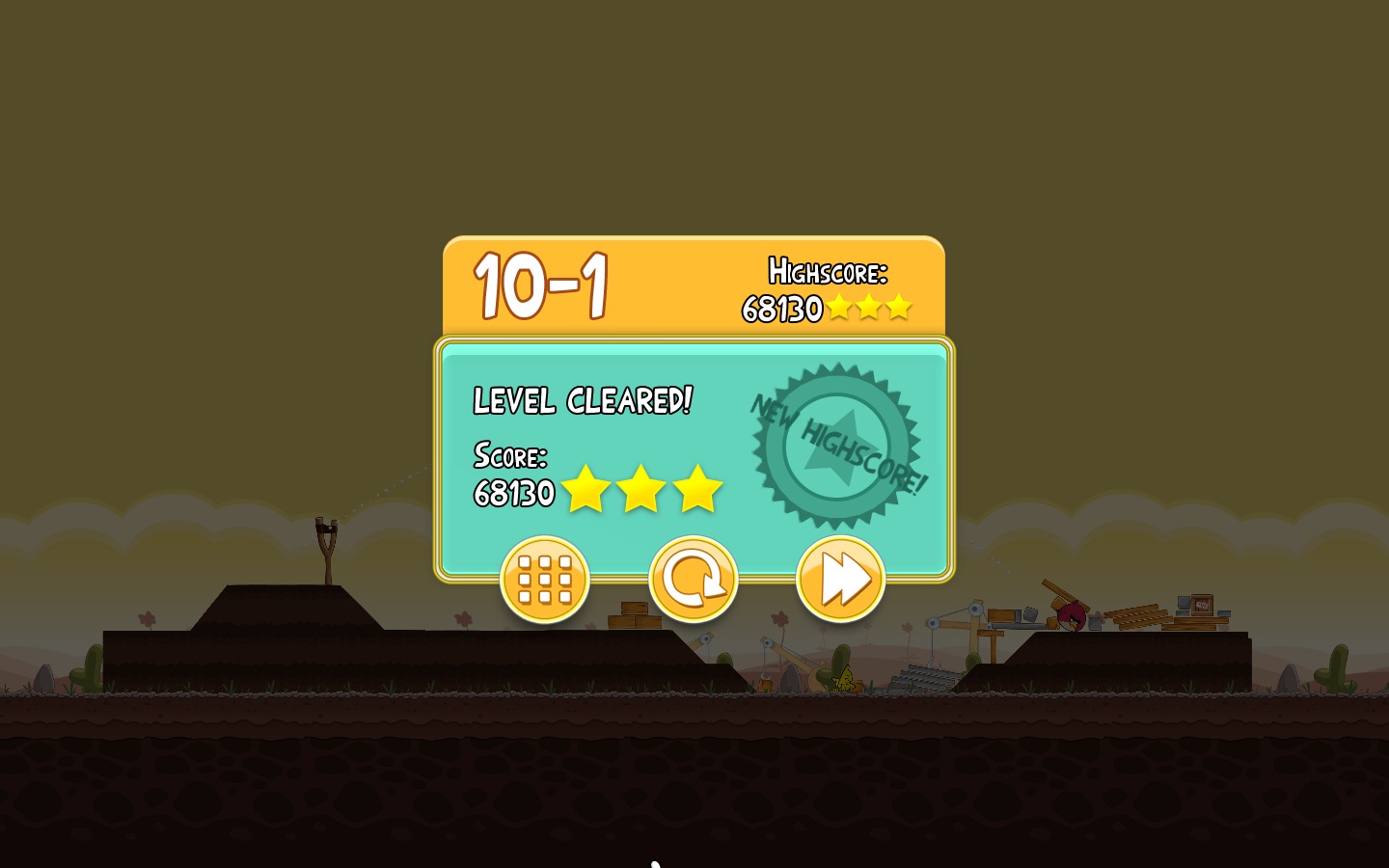
Task: Open the level selection grid menu
Action: point(545,579)
